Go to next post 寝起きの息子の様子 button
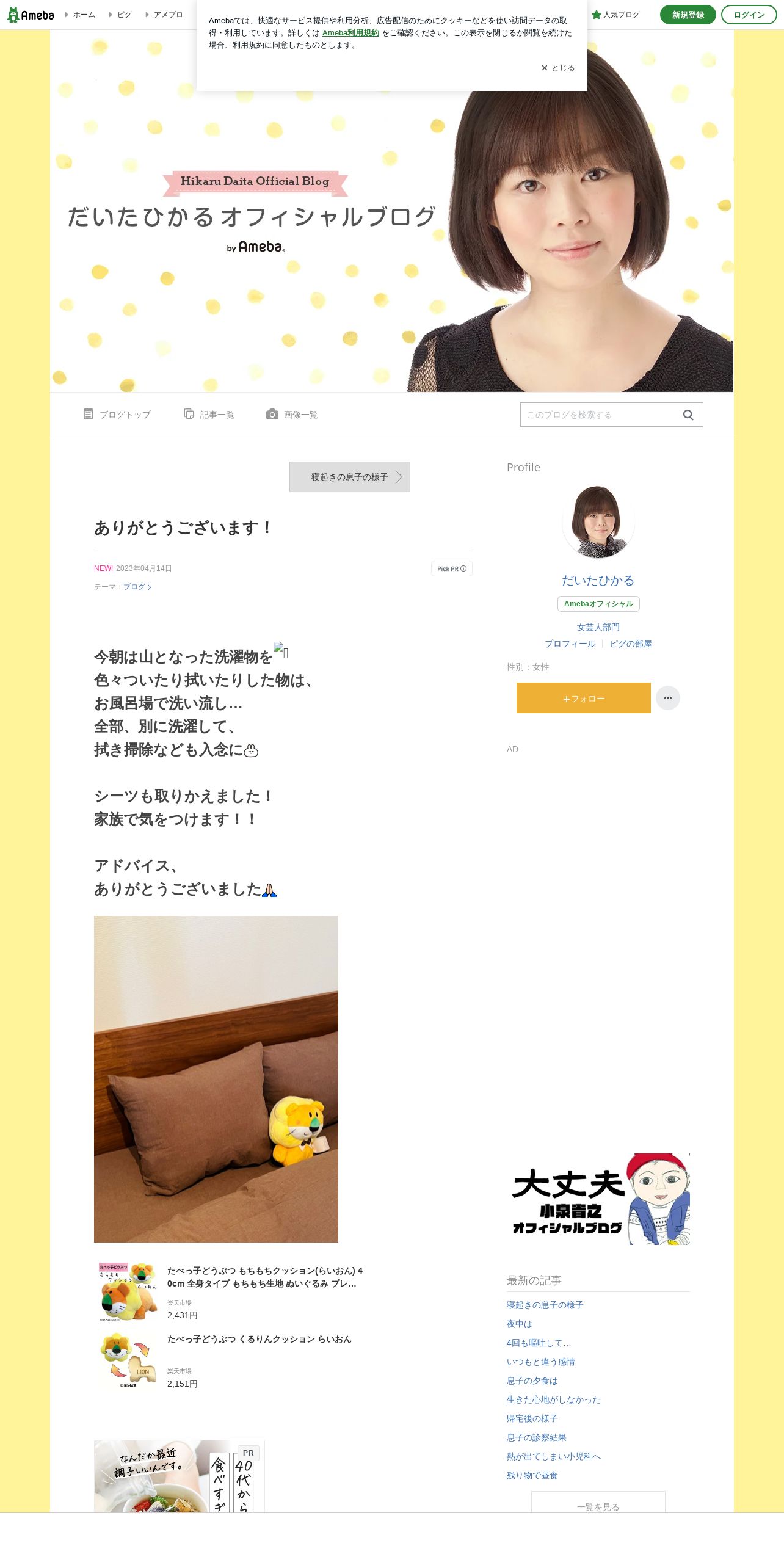The image size is (784, 1568). (350, 477)
